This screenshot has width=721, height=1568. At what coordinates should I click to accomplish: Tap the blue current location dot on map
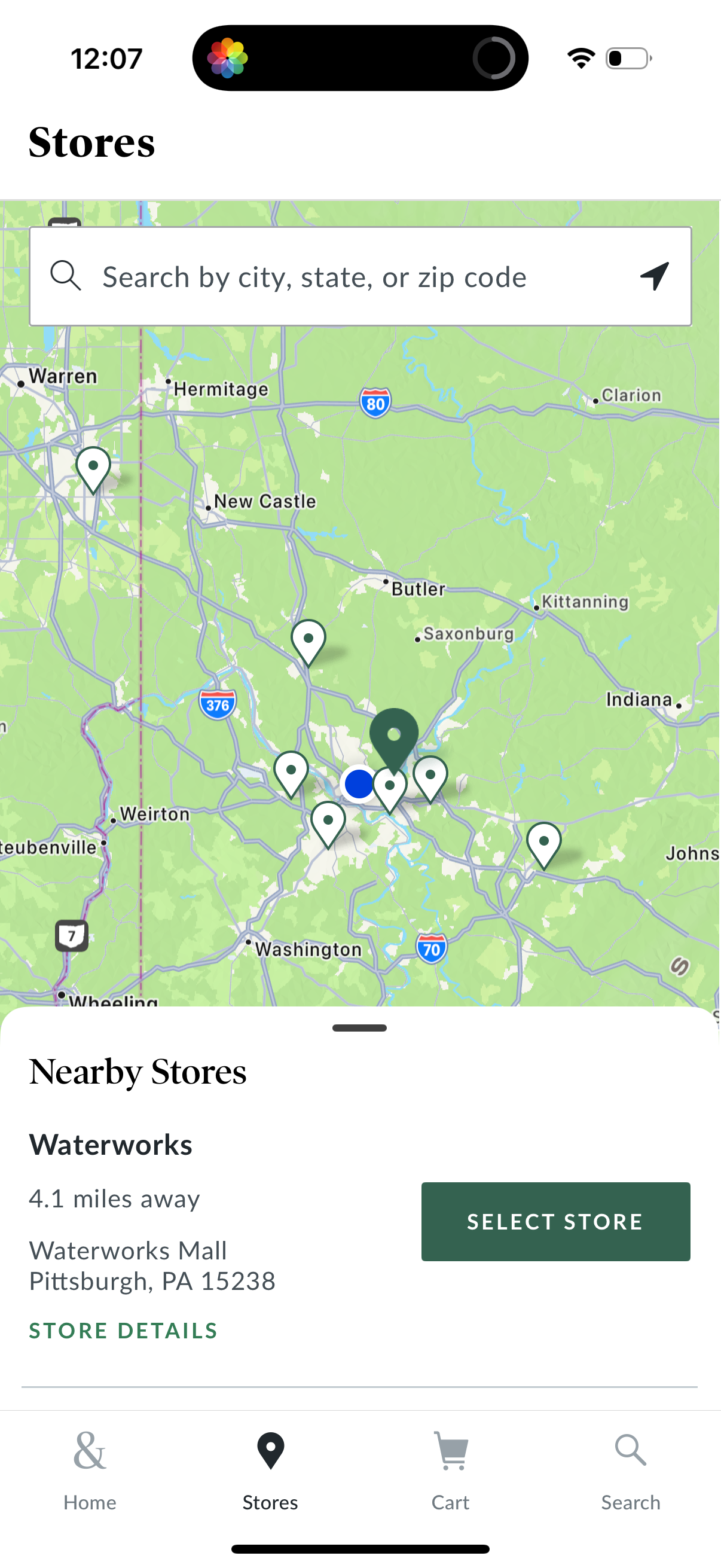[x=358, y=784]
